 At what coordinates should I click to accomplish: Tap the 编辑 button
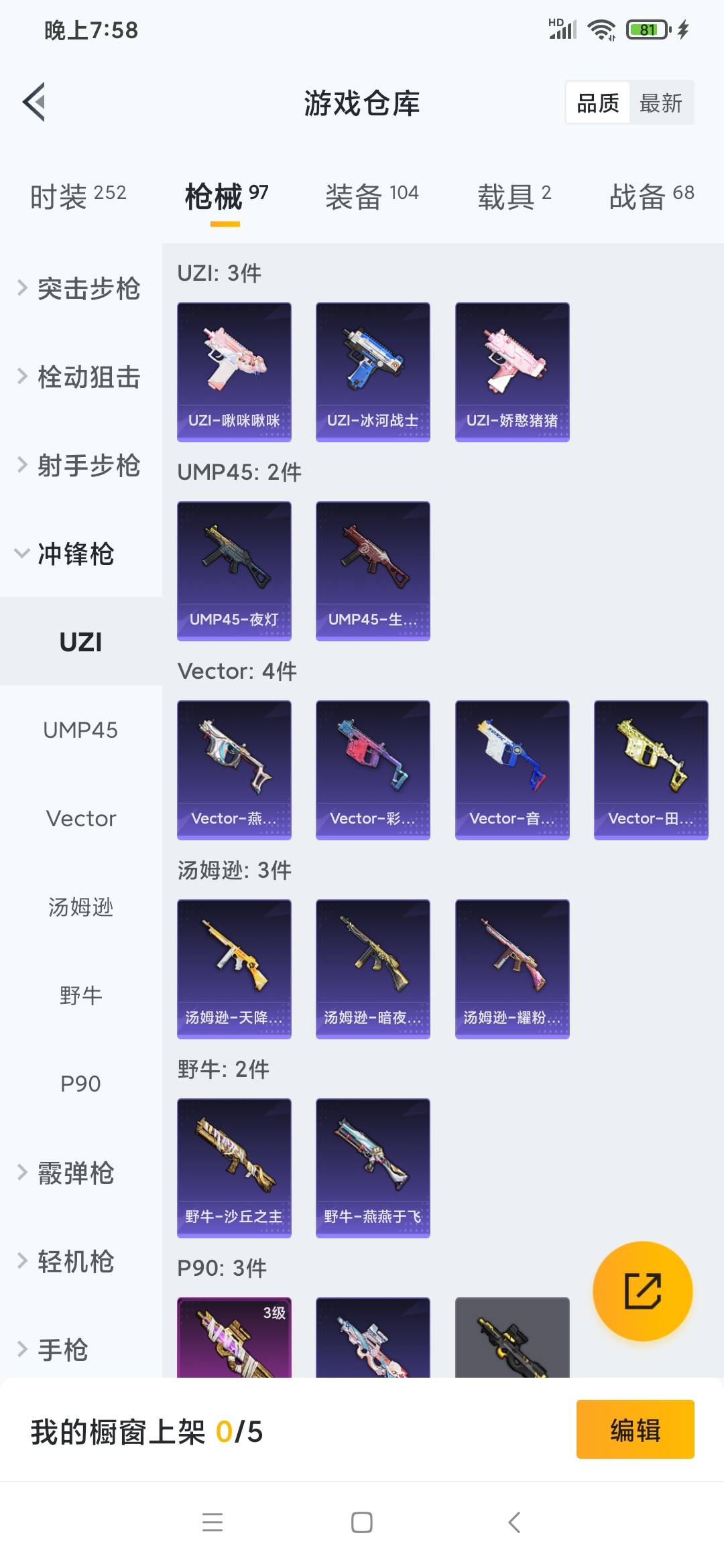(x=635, y=1429)
